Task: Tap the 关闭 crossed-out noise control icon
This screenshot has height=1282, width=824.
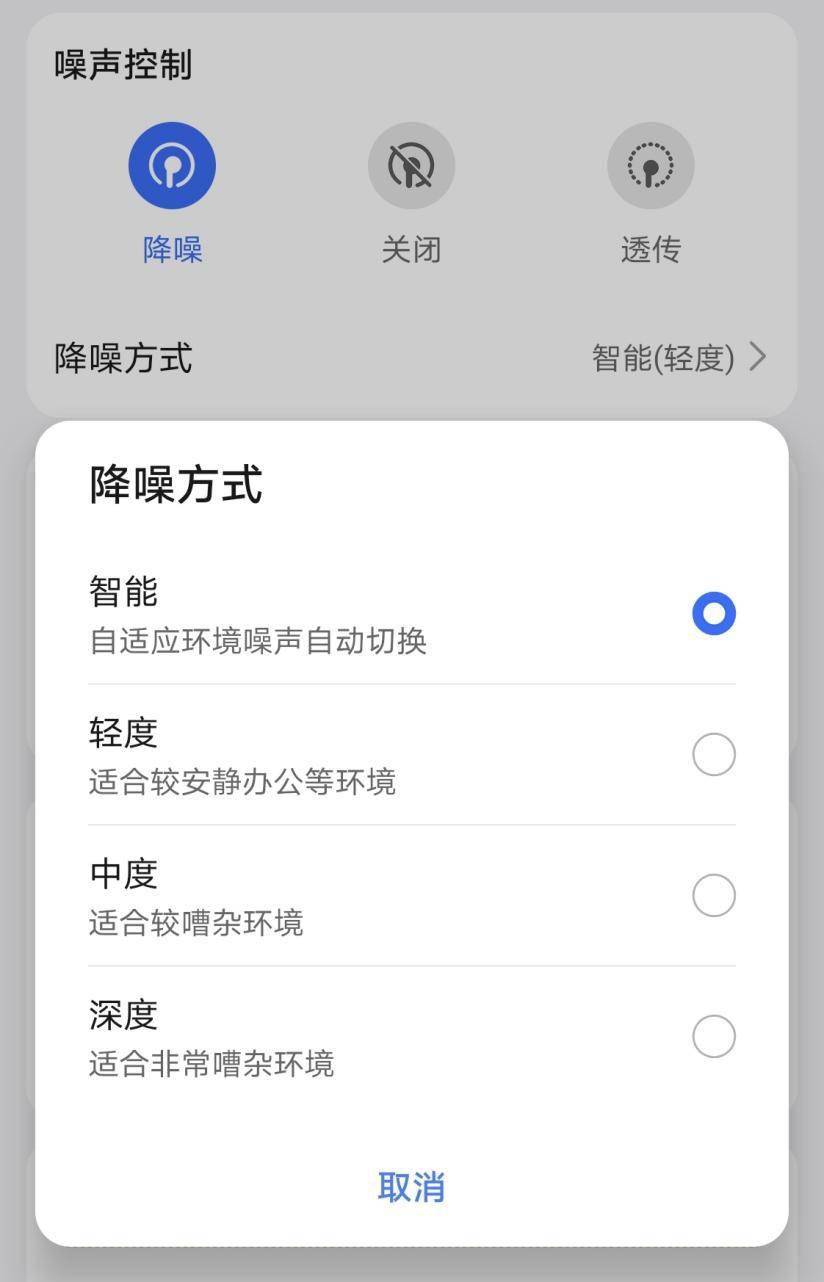Action: pyautogui.click(x=411, y=164)
